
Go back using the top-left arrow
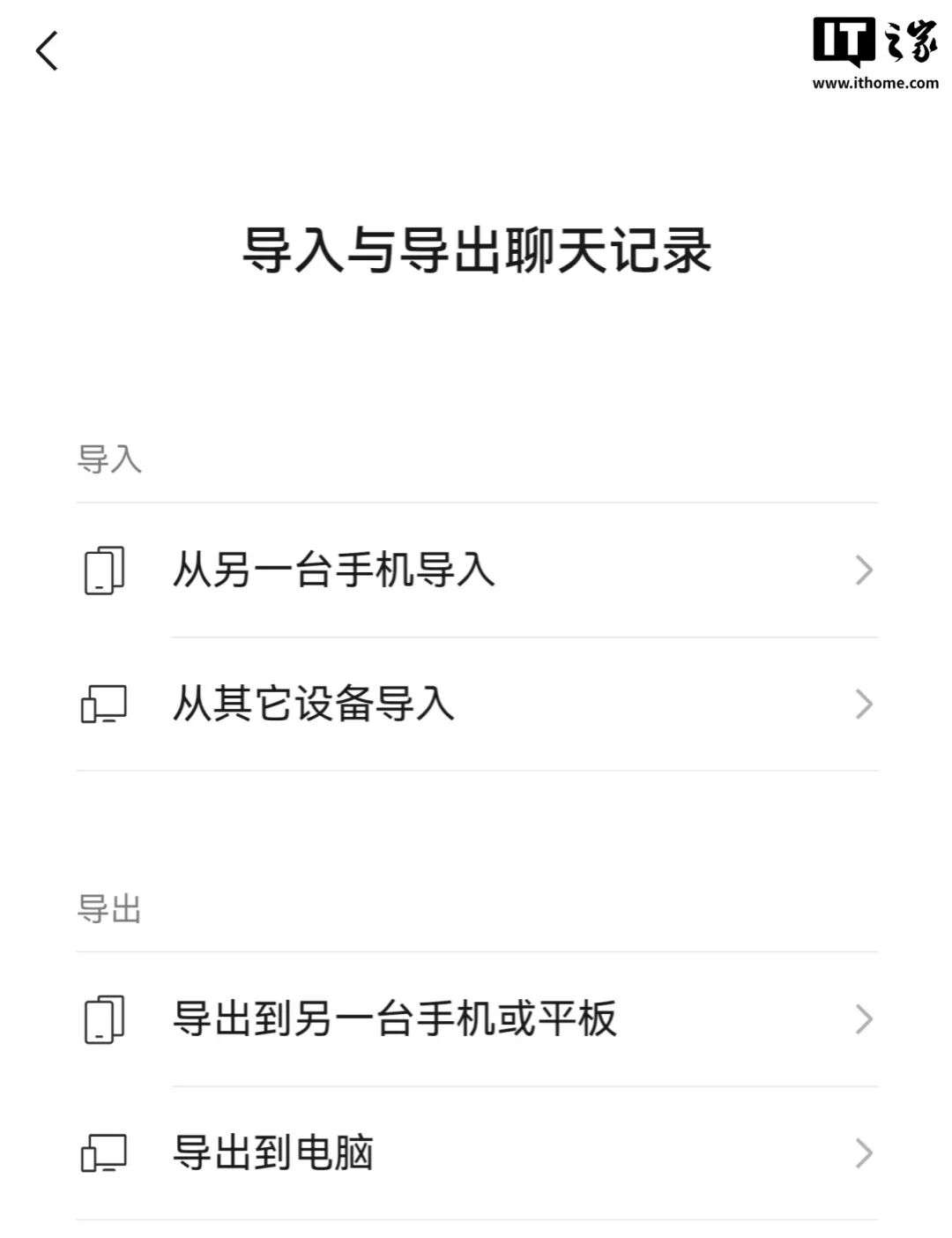[48, 50]
